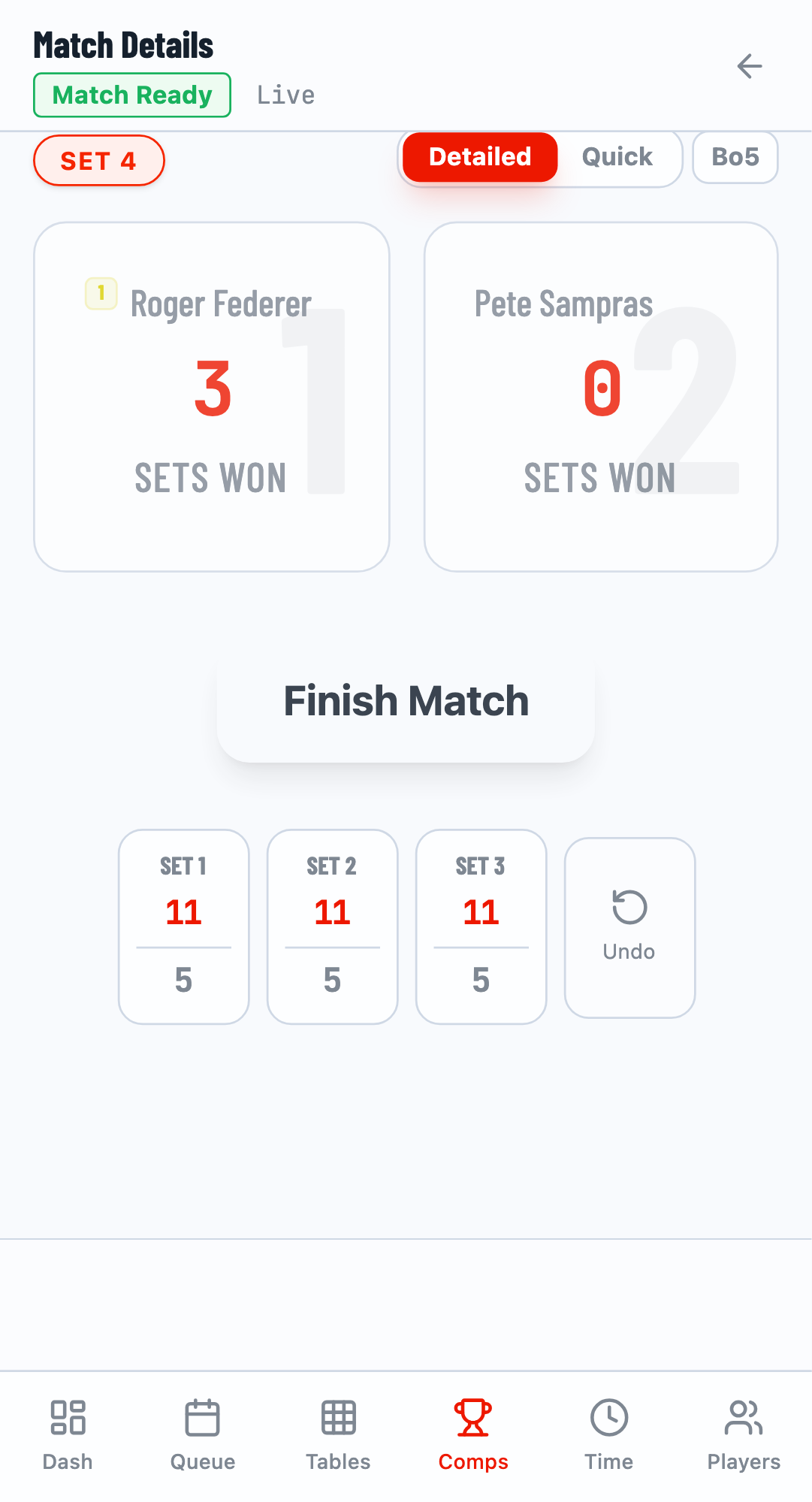Screen dimensions: 812x1502
Task: Switch to the Live tab
Action: point(285,95)
